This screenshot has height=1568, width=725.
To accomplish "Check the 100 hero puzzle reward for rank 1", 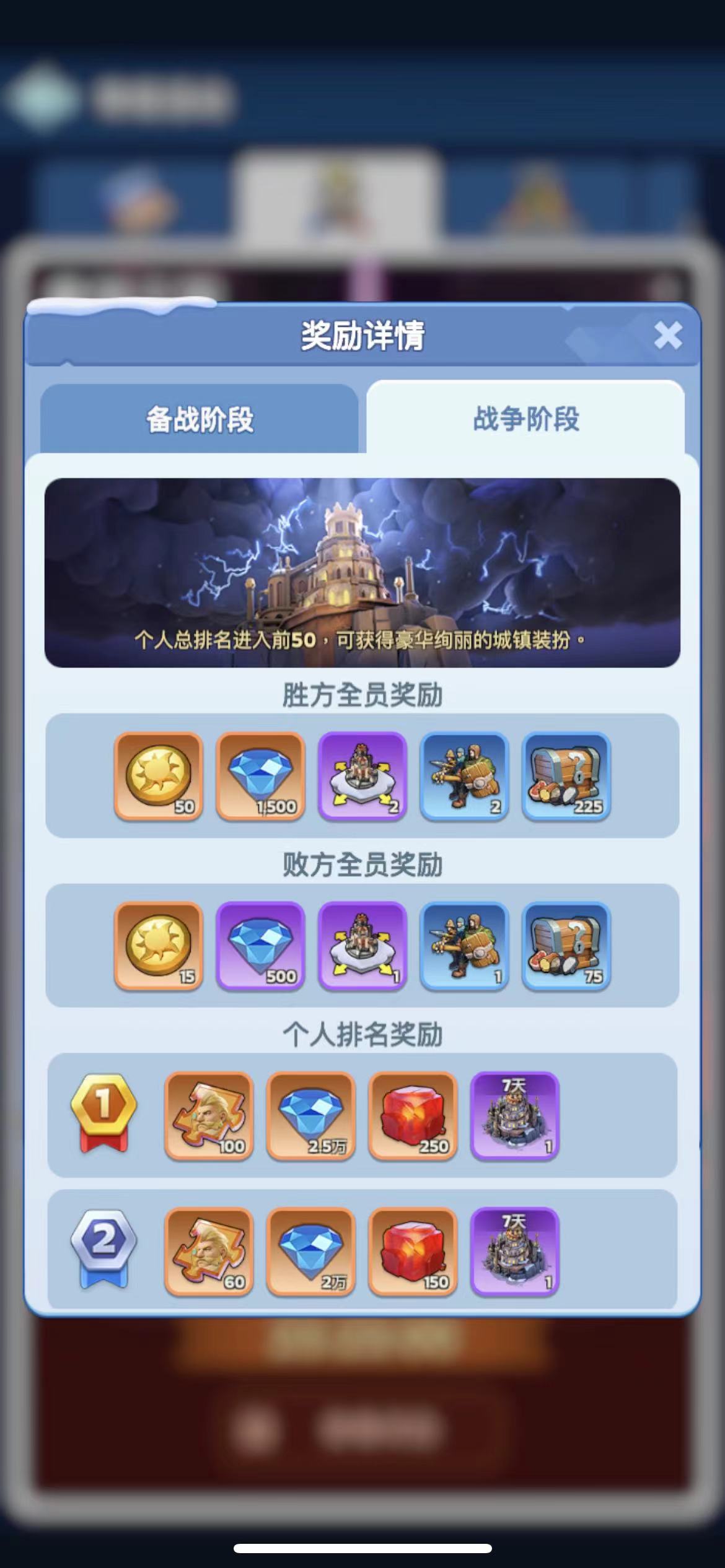I will click(x=209, y=1116).
